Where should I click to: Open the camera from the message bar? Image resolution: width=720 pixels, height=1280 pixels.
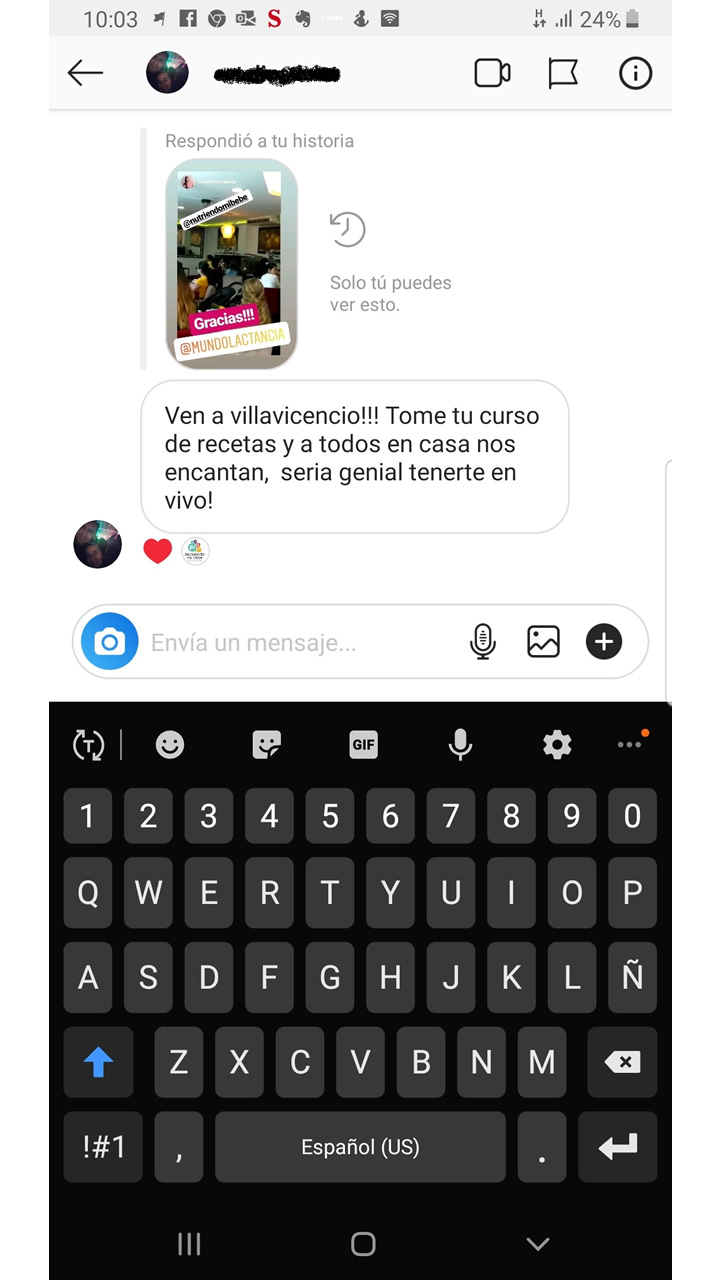click(x=110, y=641)
